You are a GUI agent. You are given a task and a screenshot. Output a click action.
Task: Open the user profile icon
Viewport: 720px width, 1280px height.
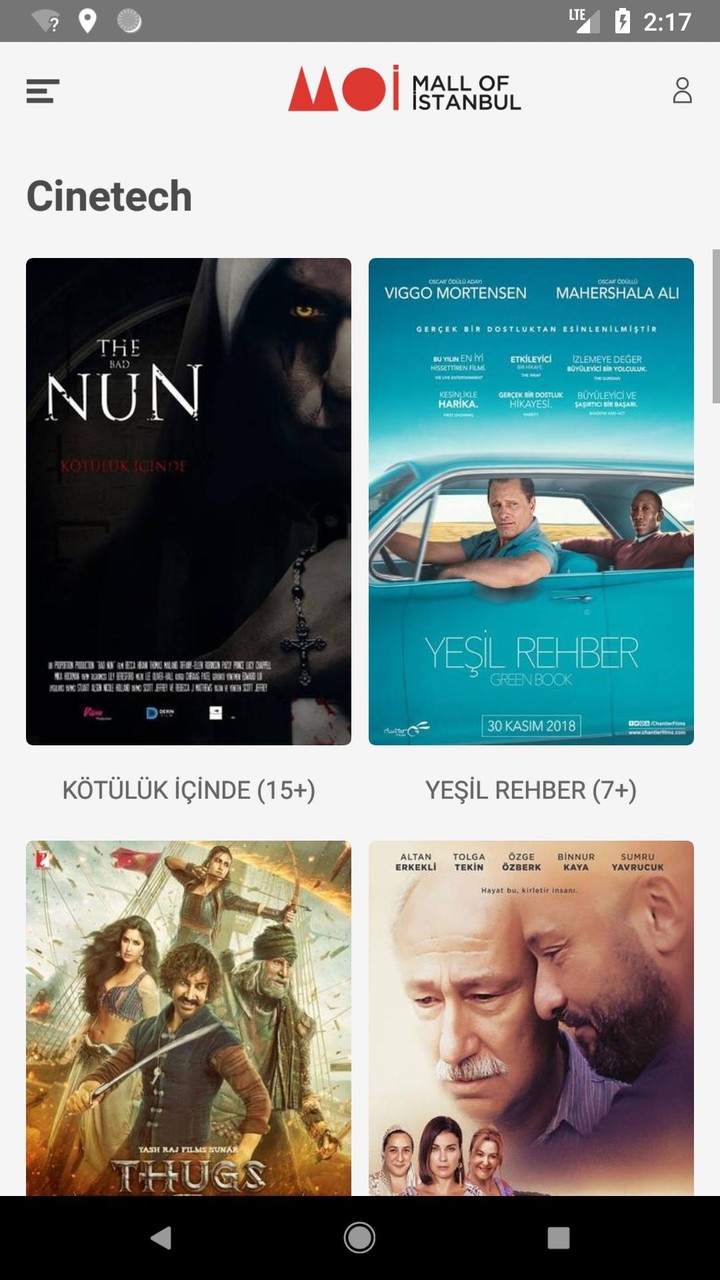tap(683, 91)
